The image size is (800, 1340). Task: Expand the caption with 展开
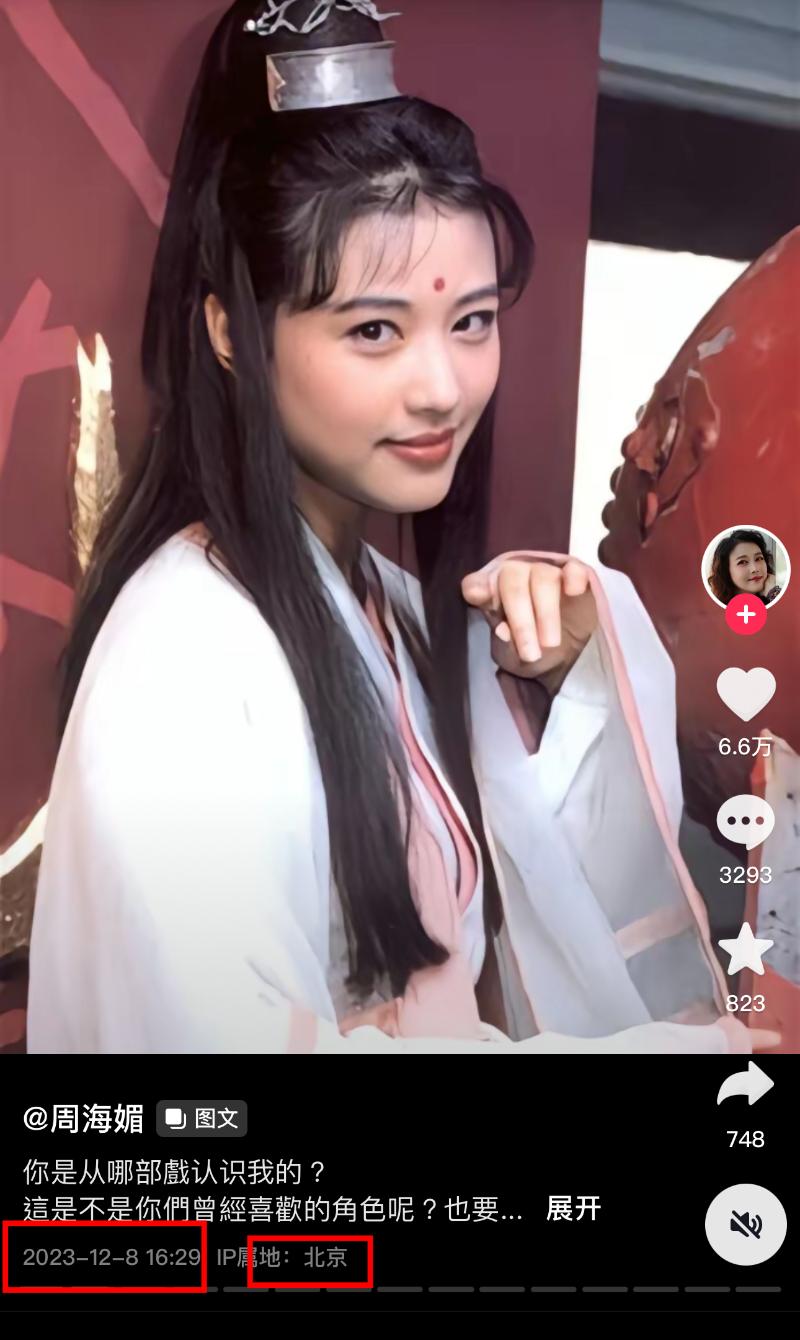tap(573, 1208)
